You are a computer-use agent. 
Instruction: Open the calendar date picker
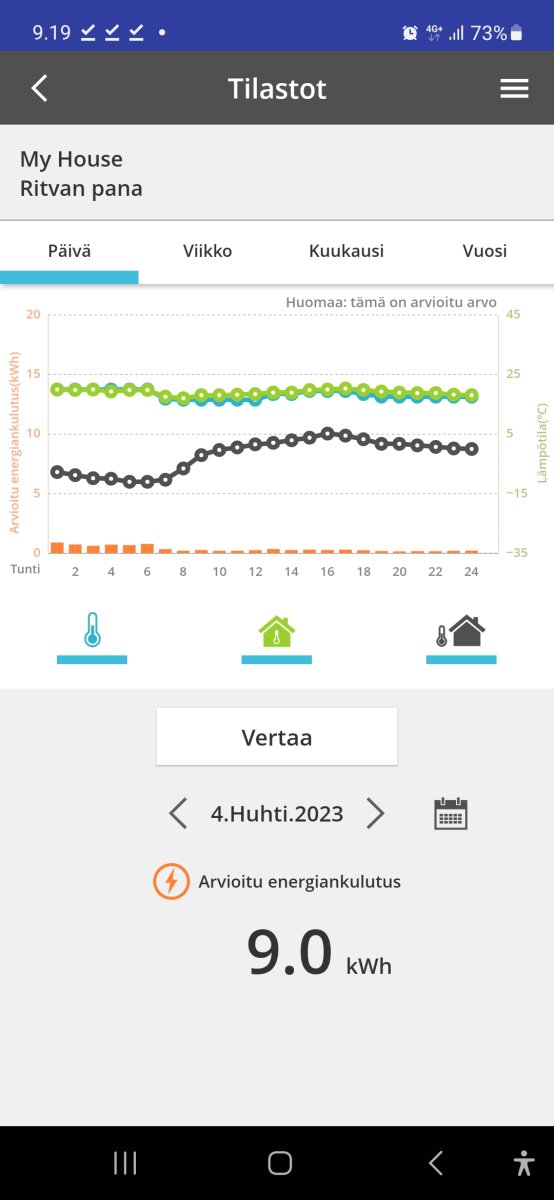451,814
